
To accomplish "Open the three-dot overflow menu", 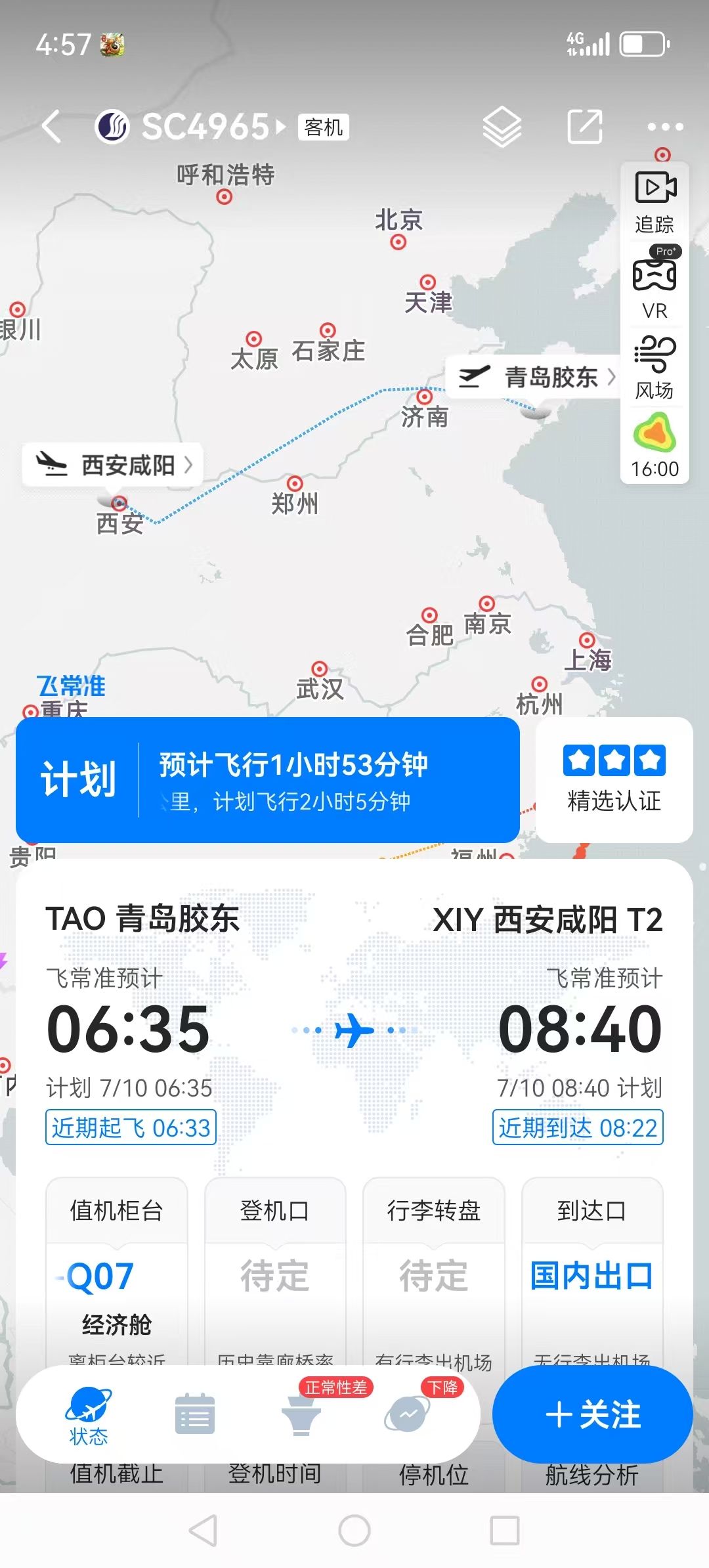I will click(664, 126).
